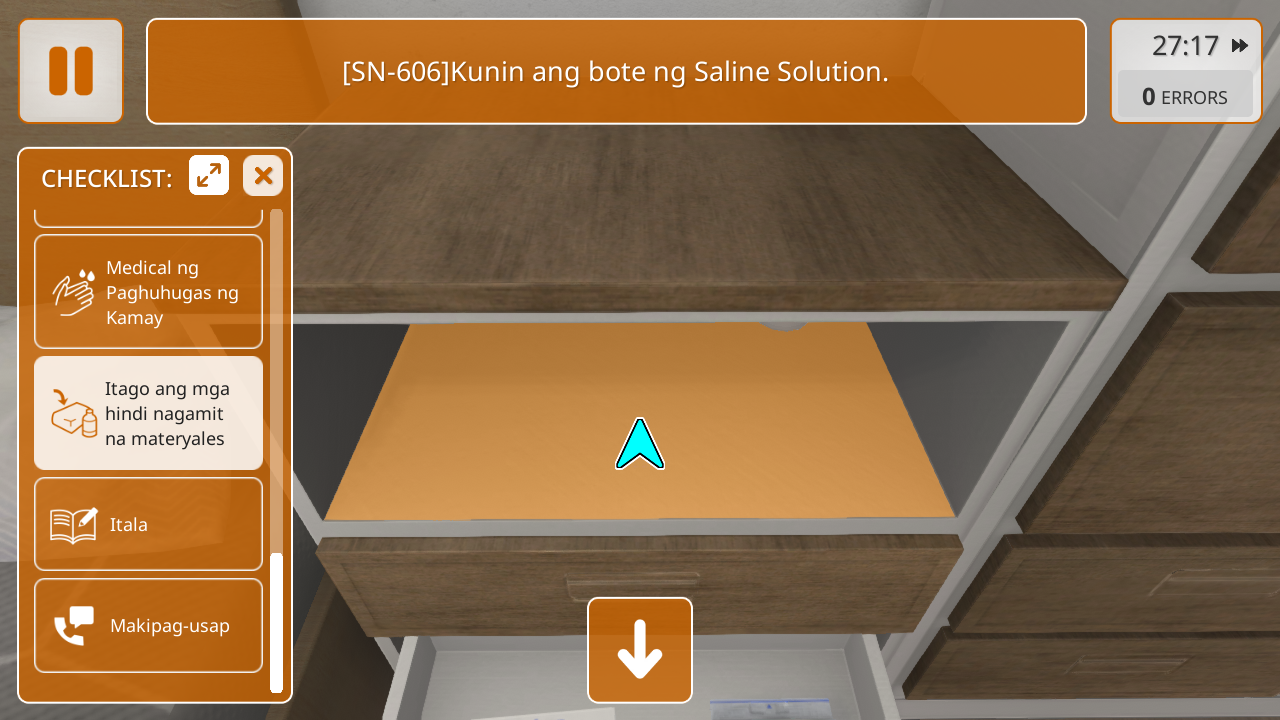Pause the simulation
1280x720 pixels.
[x=71, y=71]
